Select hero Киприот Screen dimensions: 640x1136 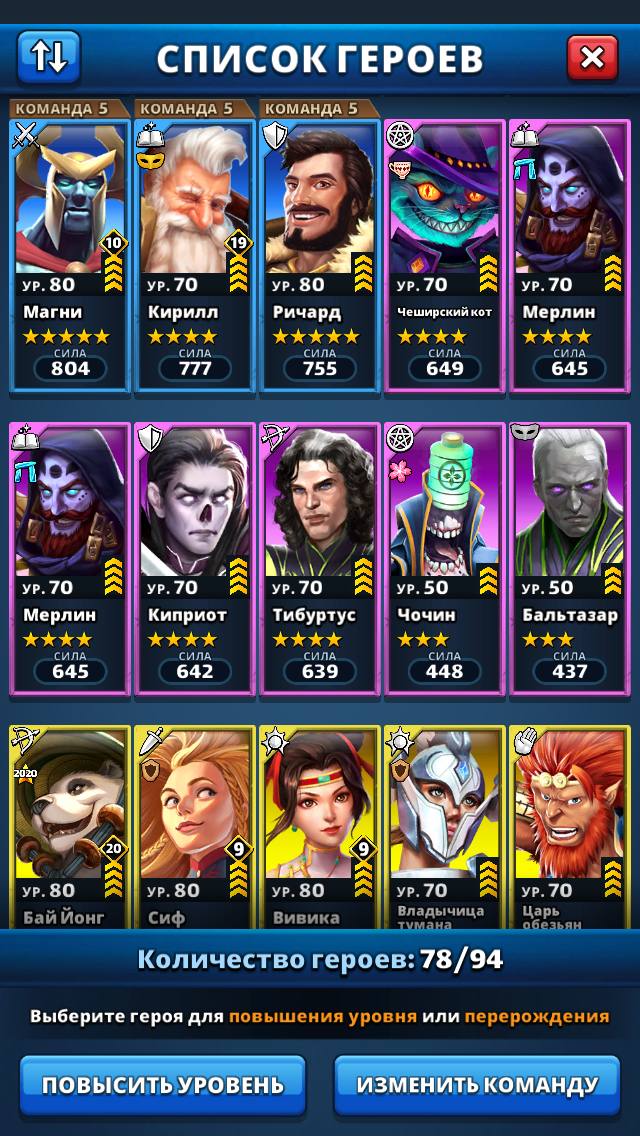195,558
